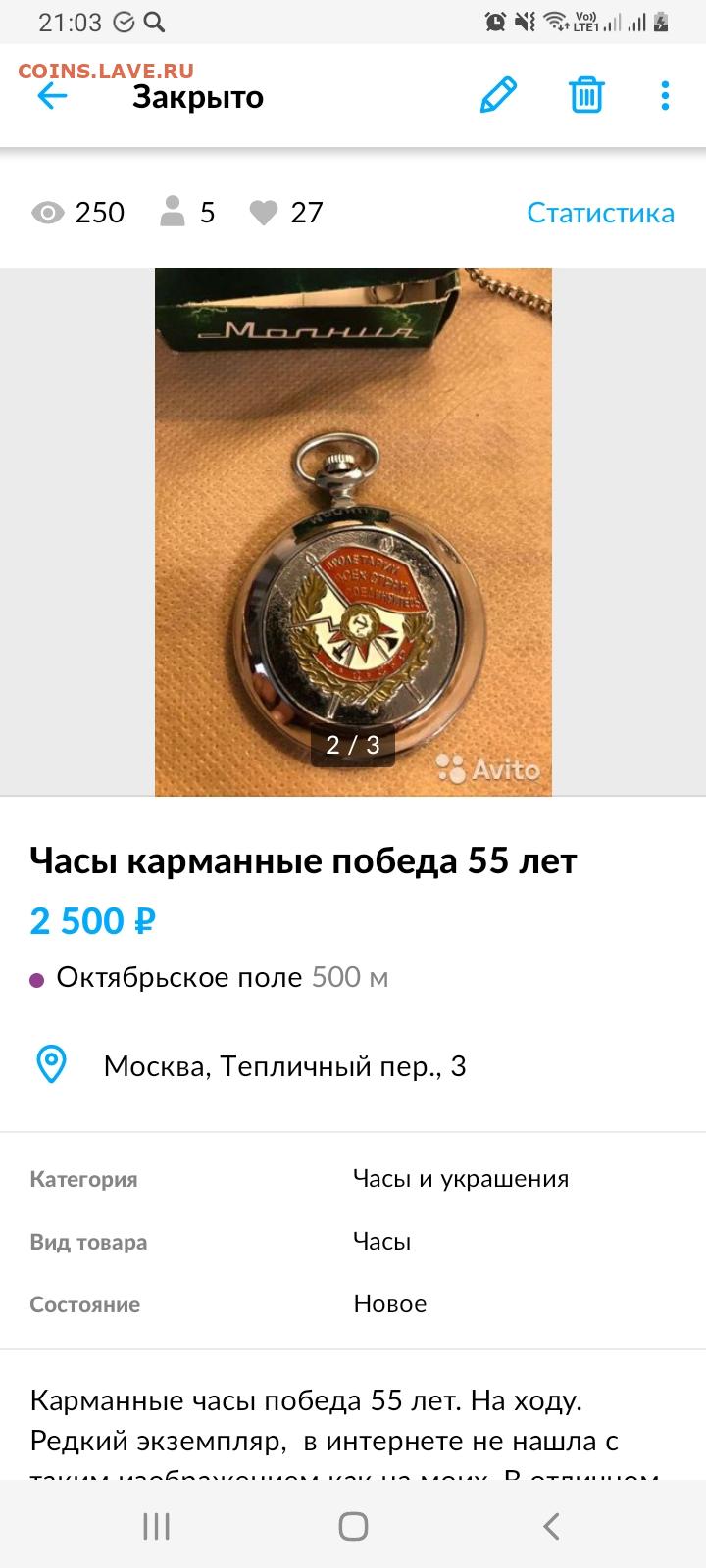Open the three-dot overflow menu
The image size is (706, 1568).
(665, 95)
